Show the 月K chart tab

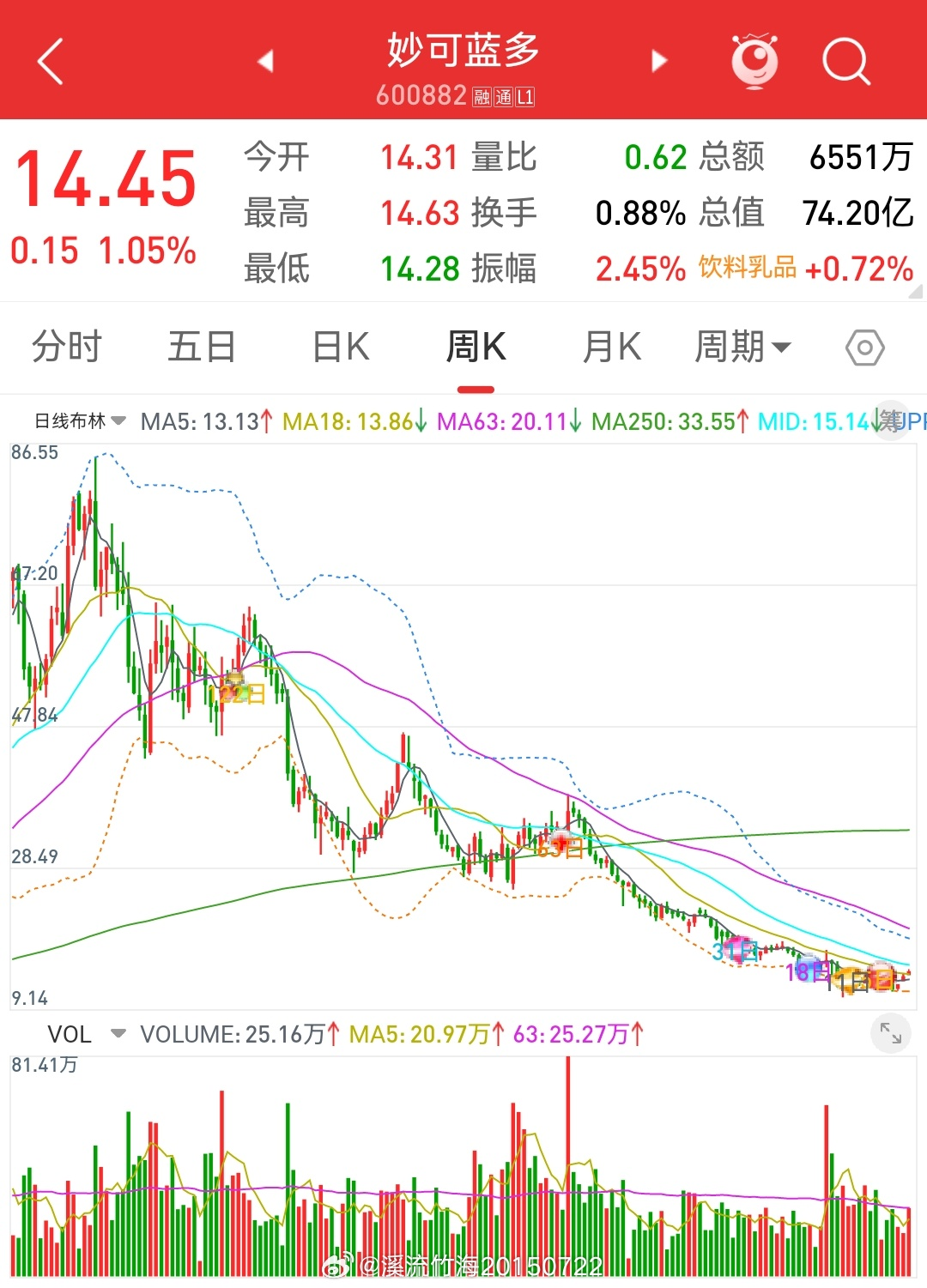coord(611,348)
